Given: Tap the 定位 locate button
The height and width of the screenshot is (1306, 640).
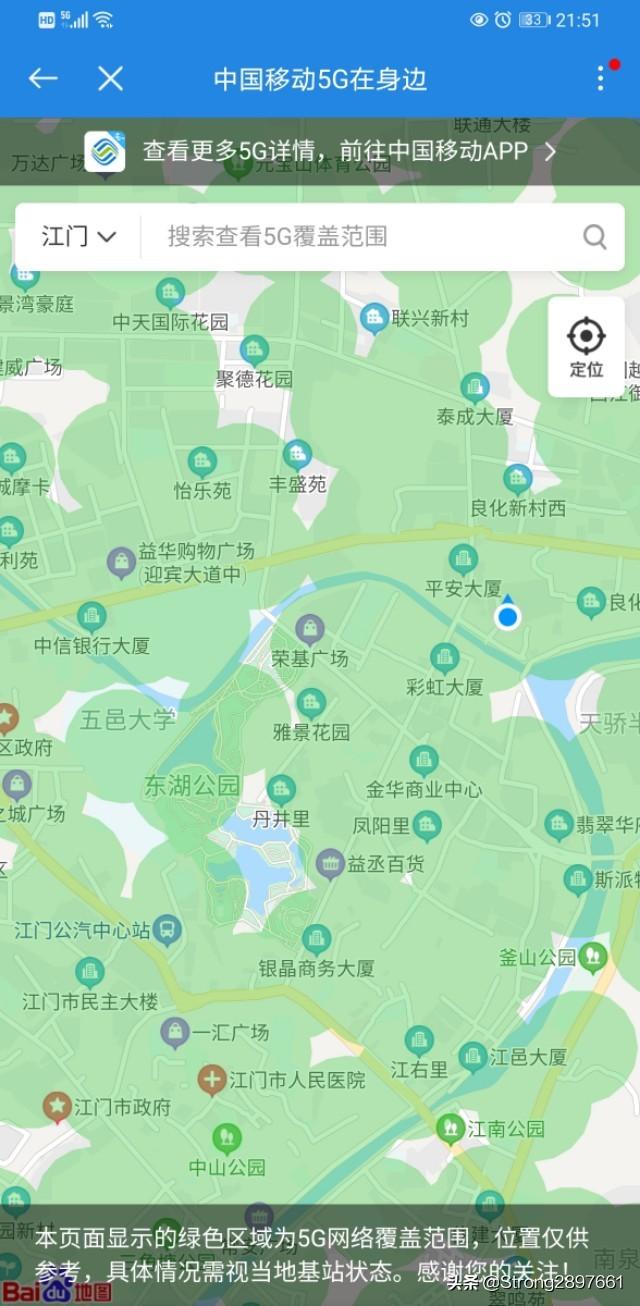Looking at the screenshot, I should tap(586, 346).
